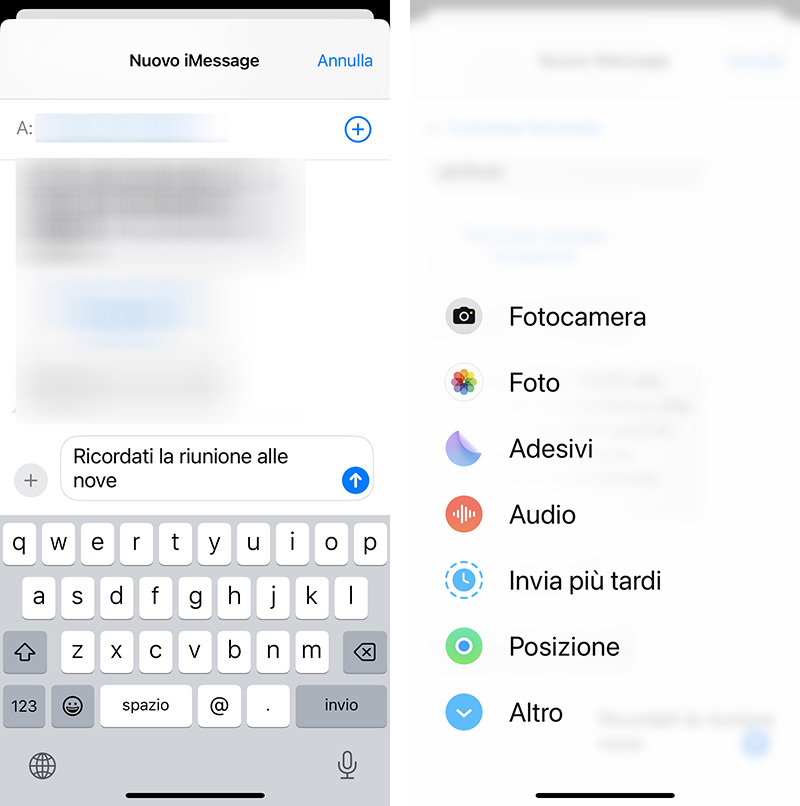Viewport: 800px width, 806px height.
Task: Send the message with the blue arrow
Action: point(355,481)
